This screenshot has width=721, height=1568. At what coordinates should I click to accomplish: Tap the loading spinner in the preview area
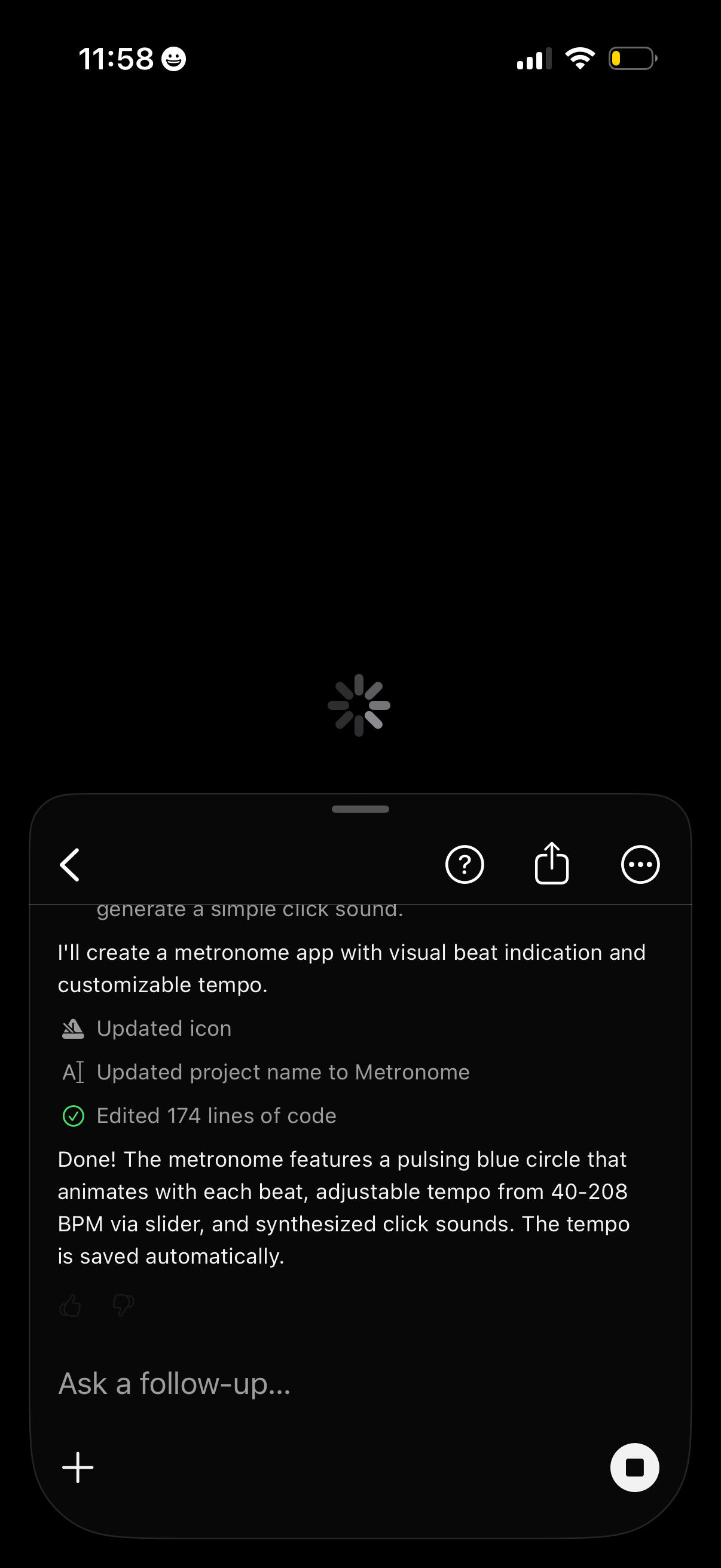click(x=360, y=704)
